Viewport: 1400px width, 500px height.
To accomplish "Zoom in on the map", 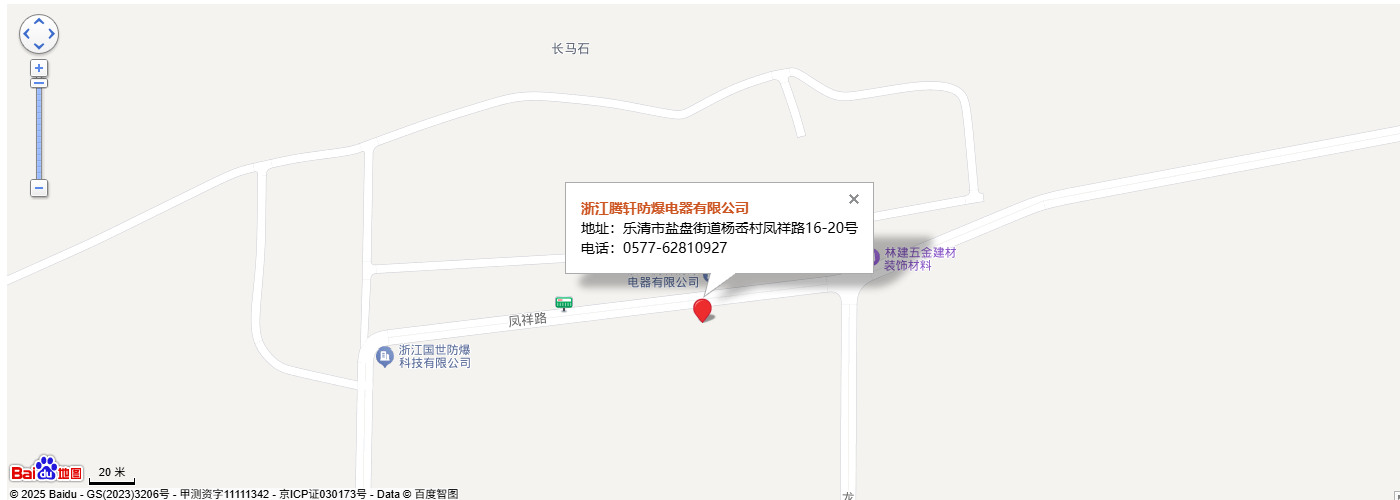I will pos(39,68).
